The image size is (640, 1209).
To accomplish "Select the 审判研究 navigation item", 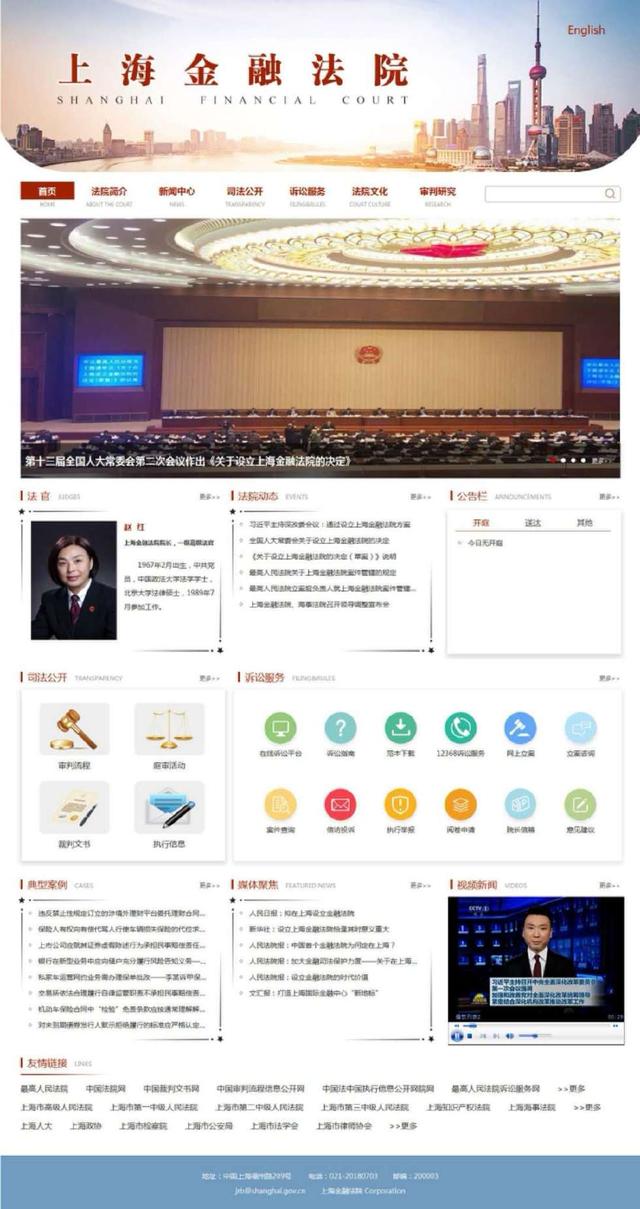I will 437,191.
